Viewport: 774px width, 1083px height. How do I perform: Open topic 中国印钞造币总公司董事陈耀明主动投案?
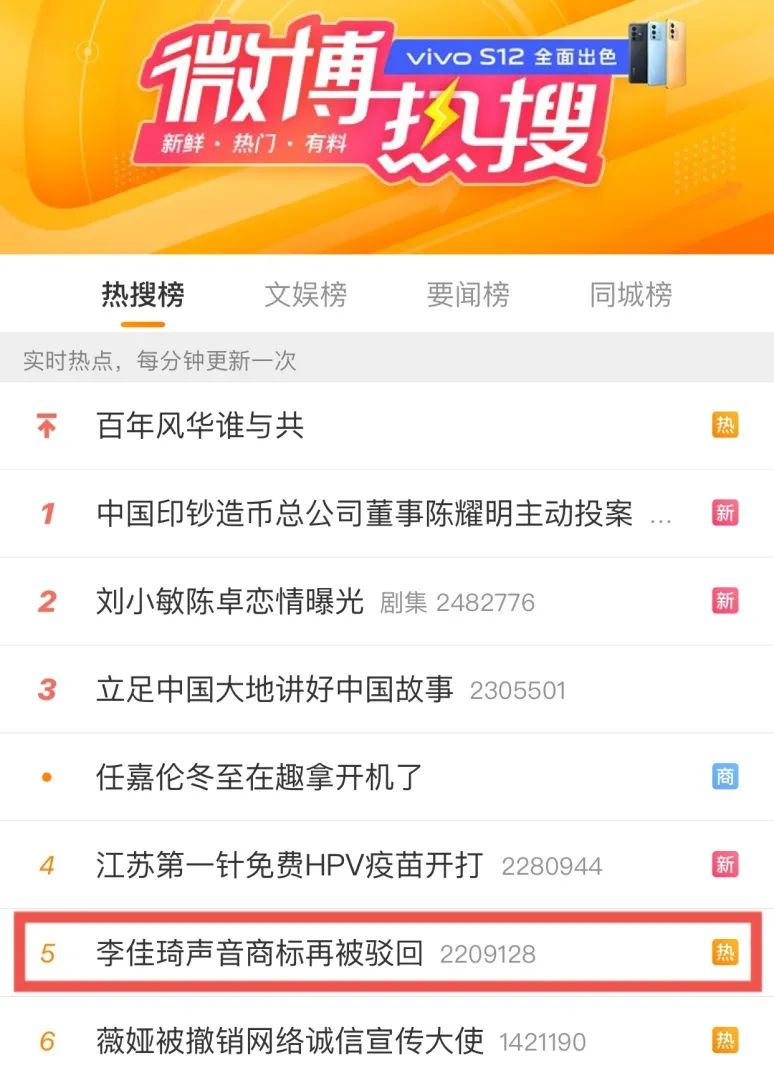click(x=364, y=514)
